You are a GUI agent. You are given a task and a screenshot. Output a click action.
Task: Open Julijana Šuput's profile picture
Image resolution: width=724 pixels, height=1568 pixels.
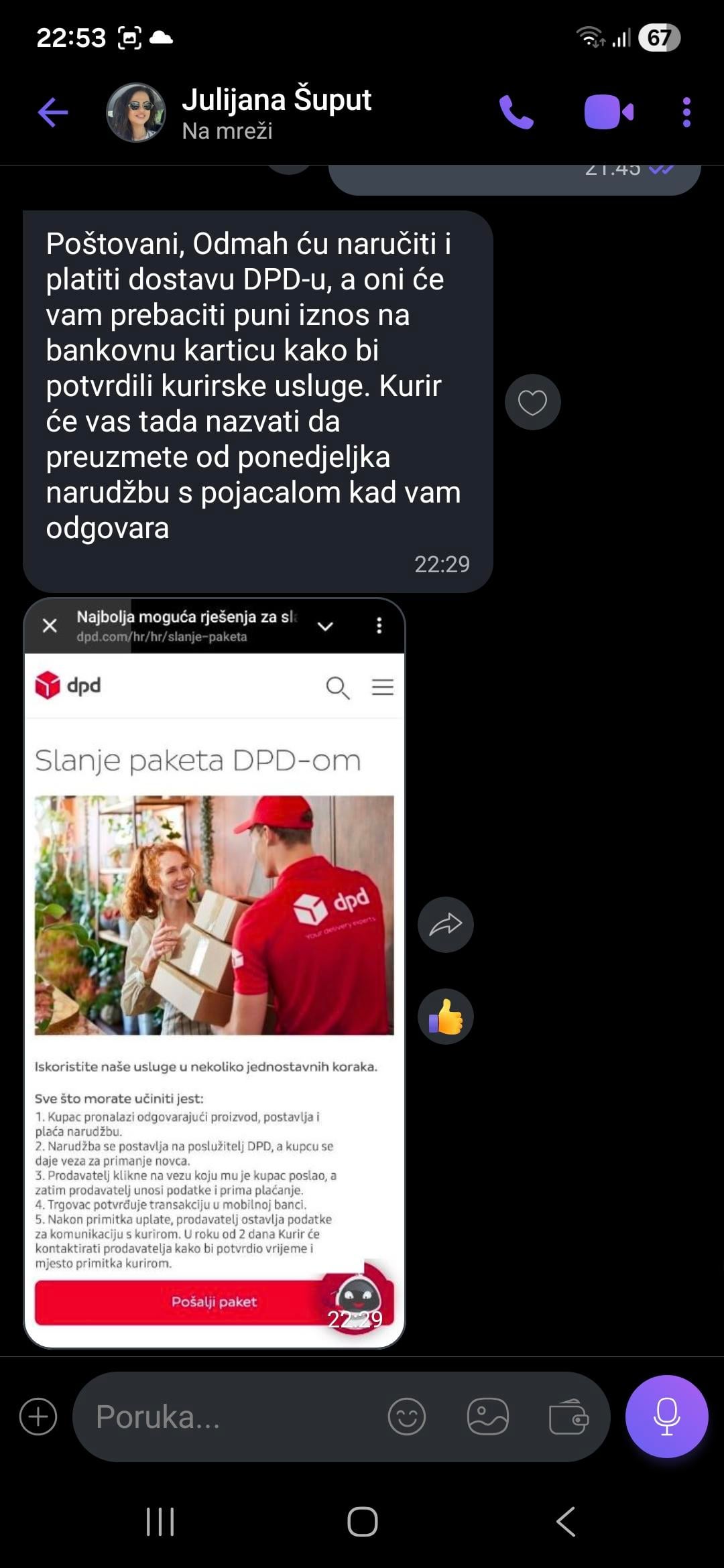click(x=136, y=113)
